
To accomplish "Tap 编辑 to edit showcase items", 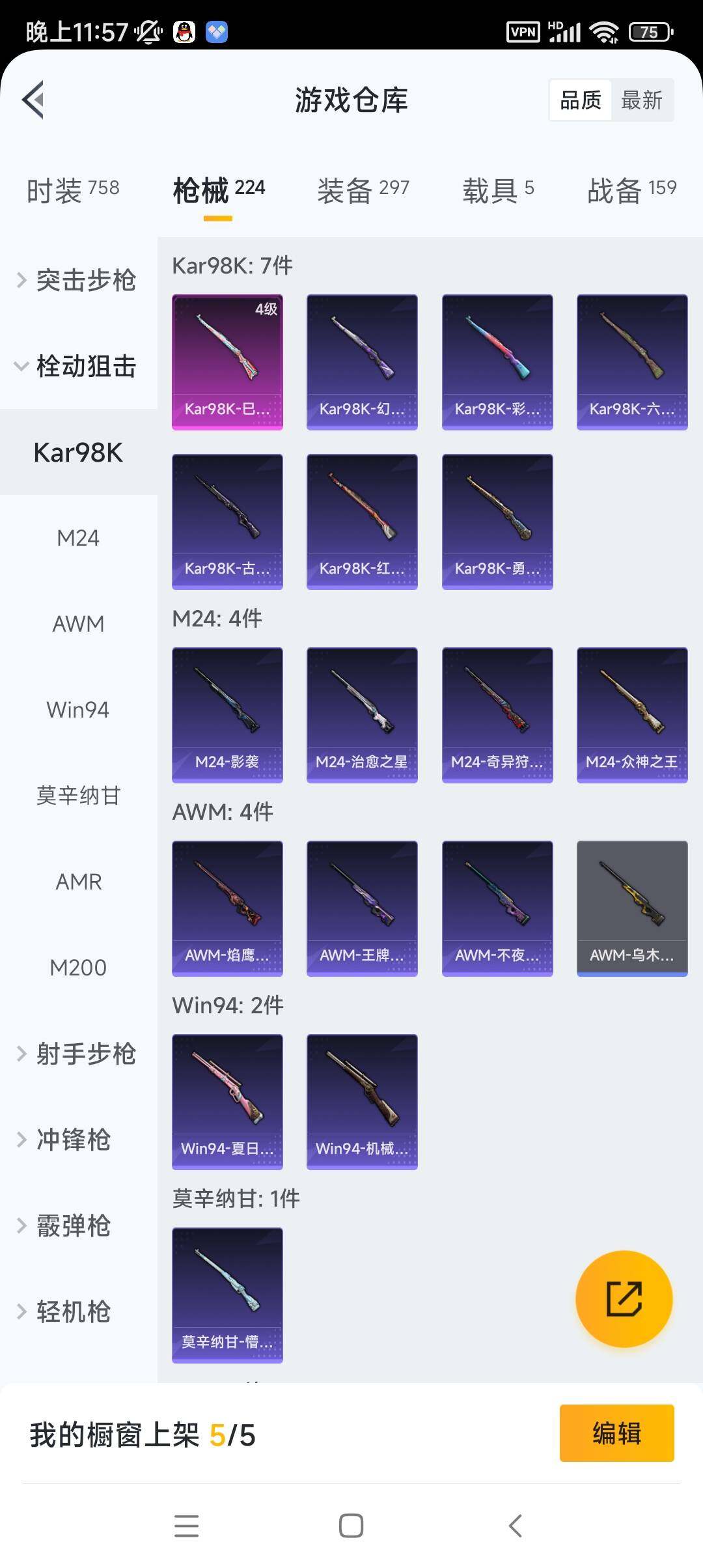I will [616, 1433].
